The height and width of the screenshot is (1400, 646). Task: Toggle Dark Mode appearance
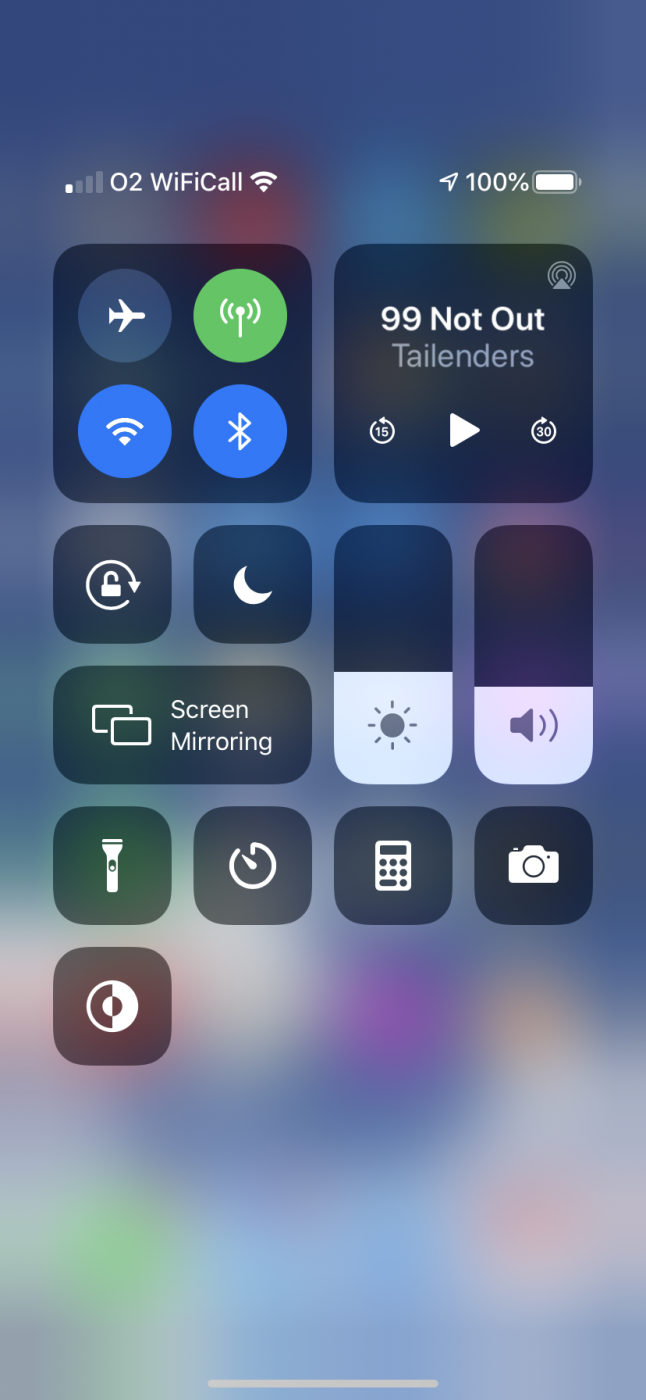[x=112, y=1006]
